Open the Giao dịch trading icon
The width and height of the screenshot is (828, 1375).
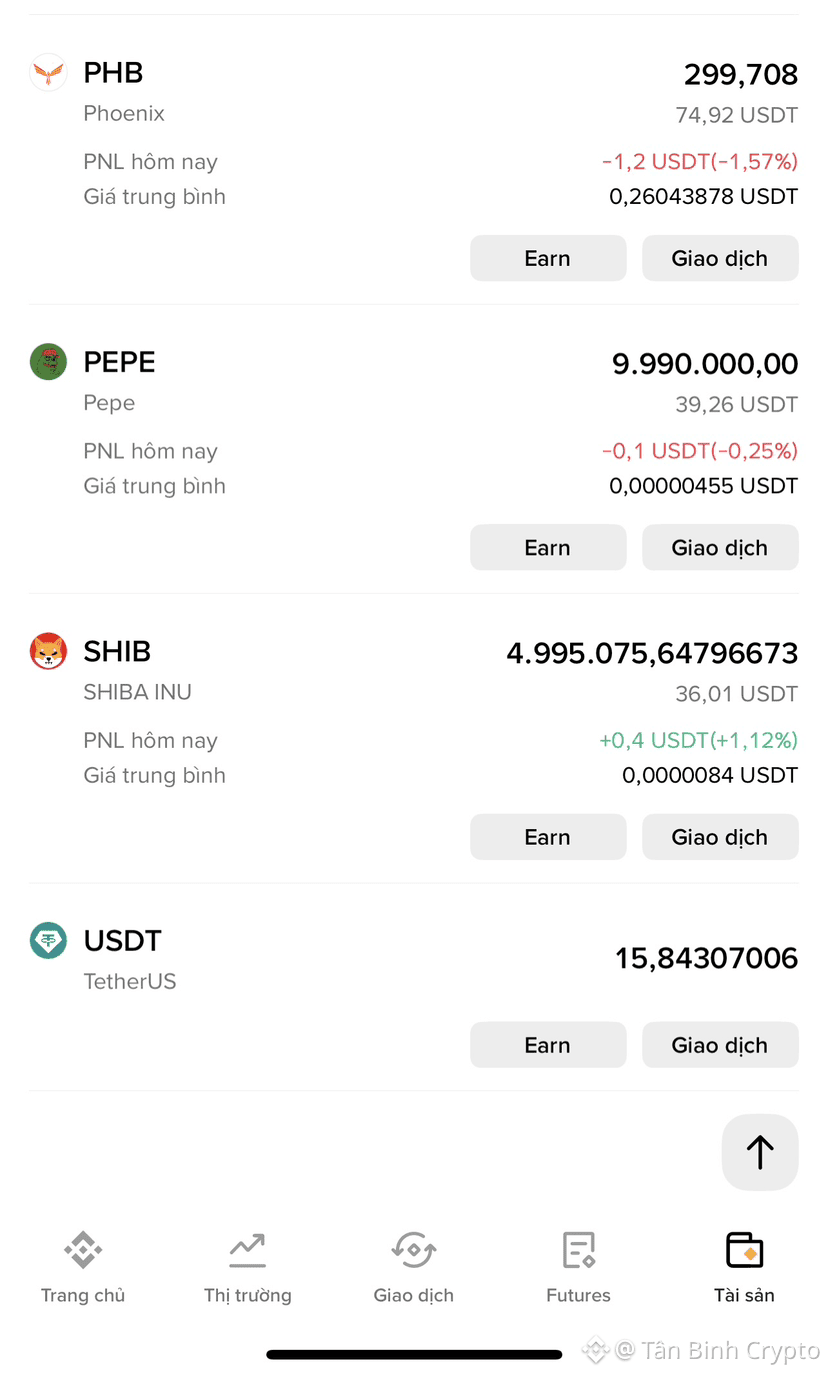413,1265
